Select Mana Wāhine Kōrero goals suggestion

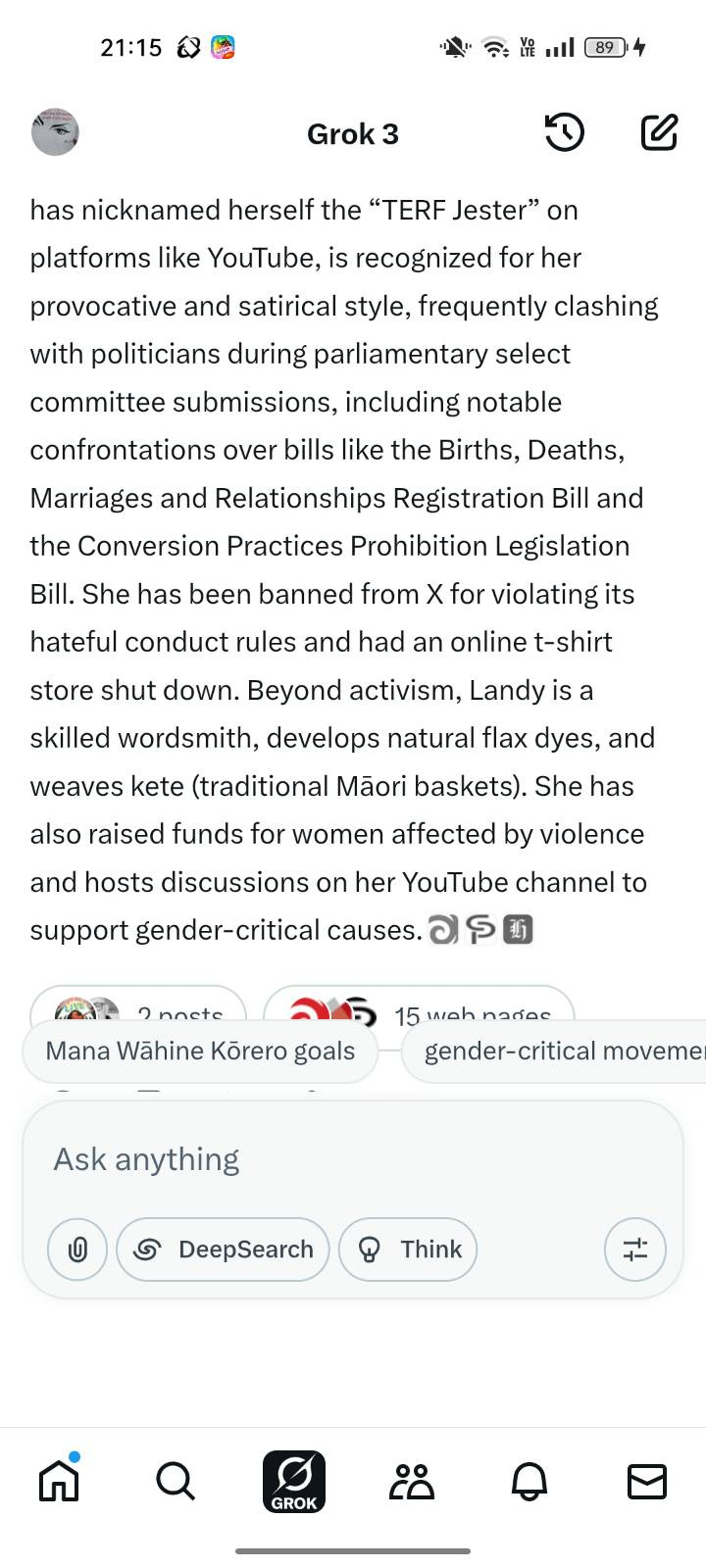tap(200, 1051)
